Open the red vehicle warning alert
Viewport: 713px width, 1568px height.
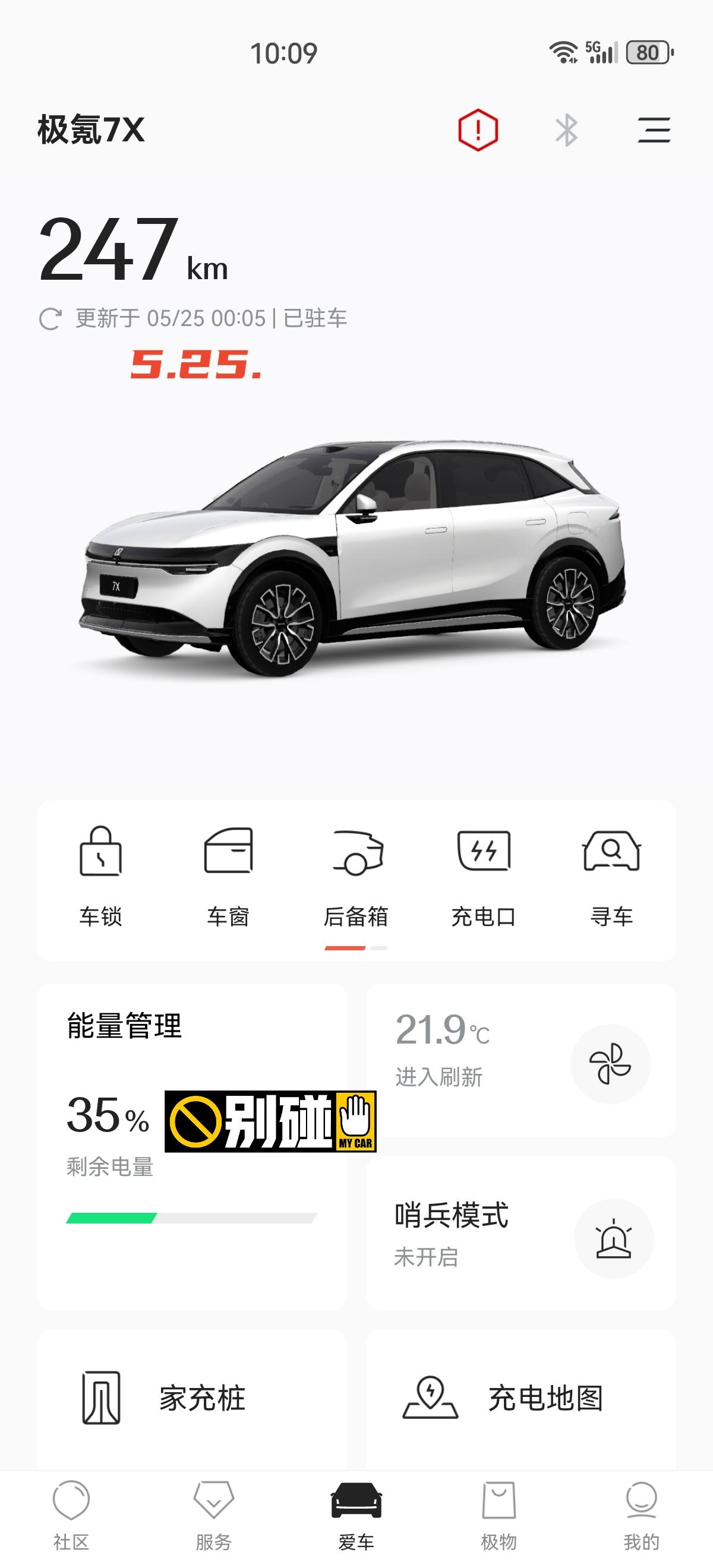coord(478,129)
